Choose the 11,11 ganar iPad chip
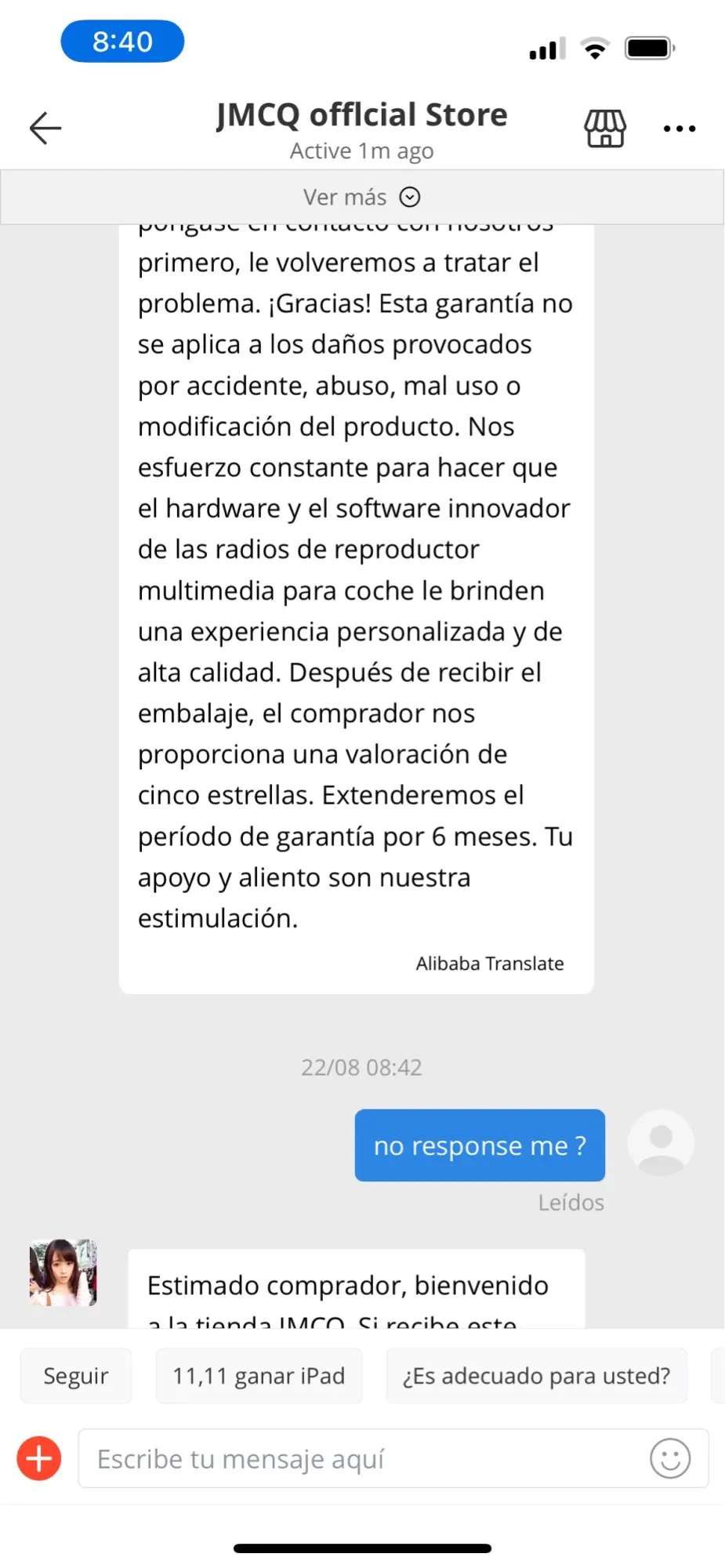The width and height of the screenshot is (725, 1568). pyautogui.click(x=259, y=1376)
